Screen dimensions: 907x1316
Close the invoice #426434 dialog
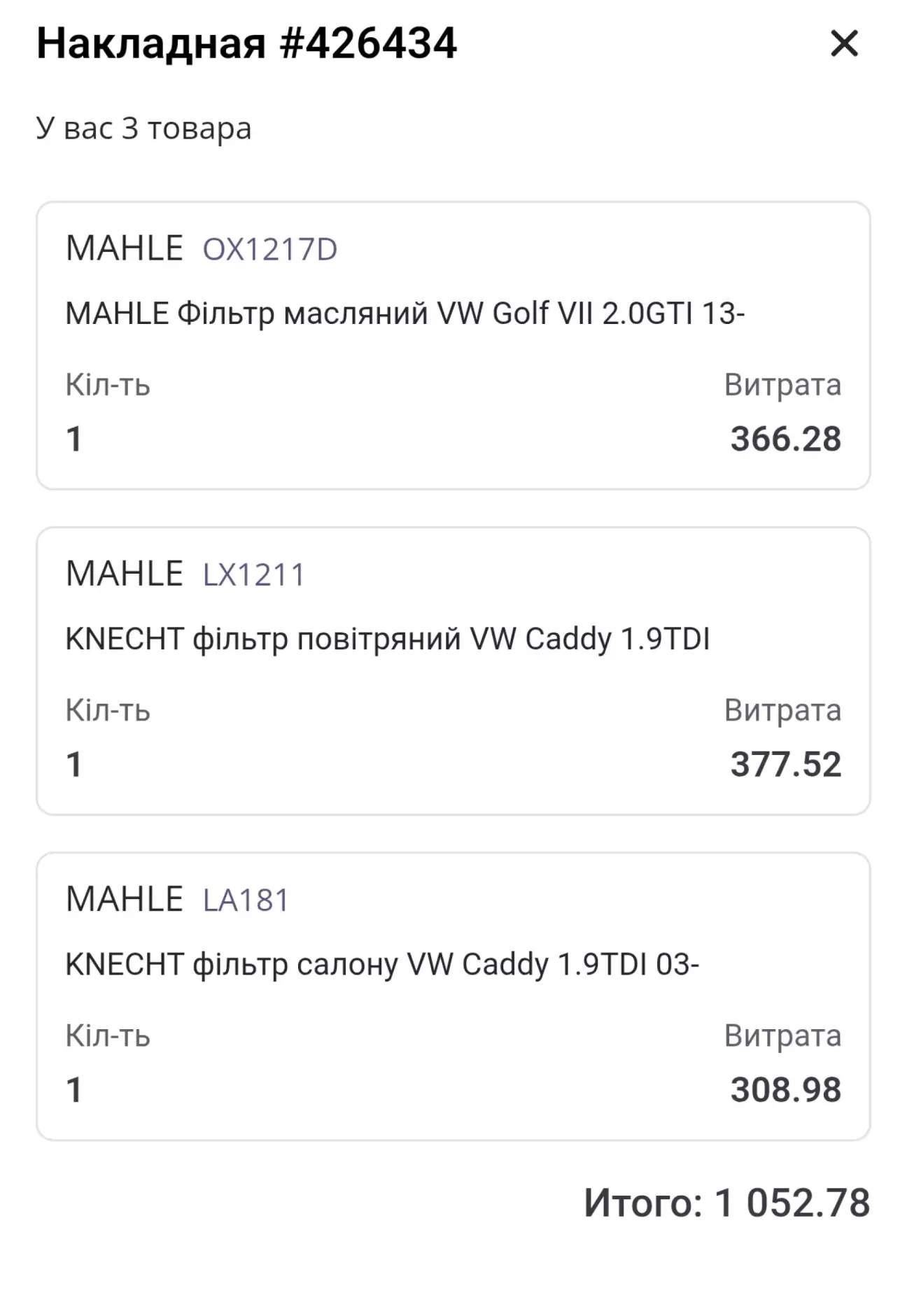[844, 43]
